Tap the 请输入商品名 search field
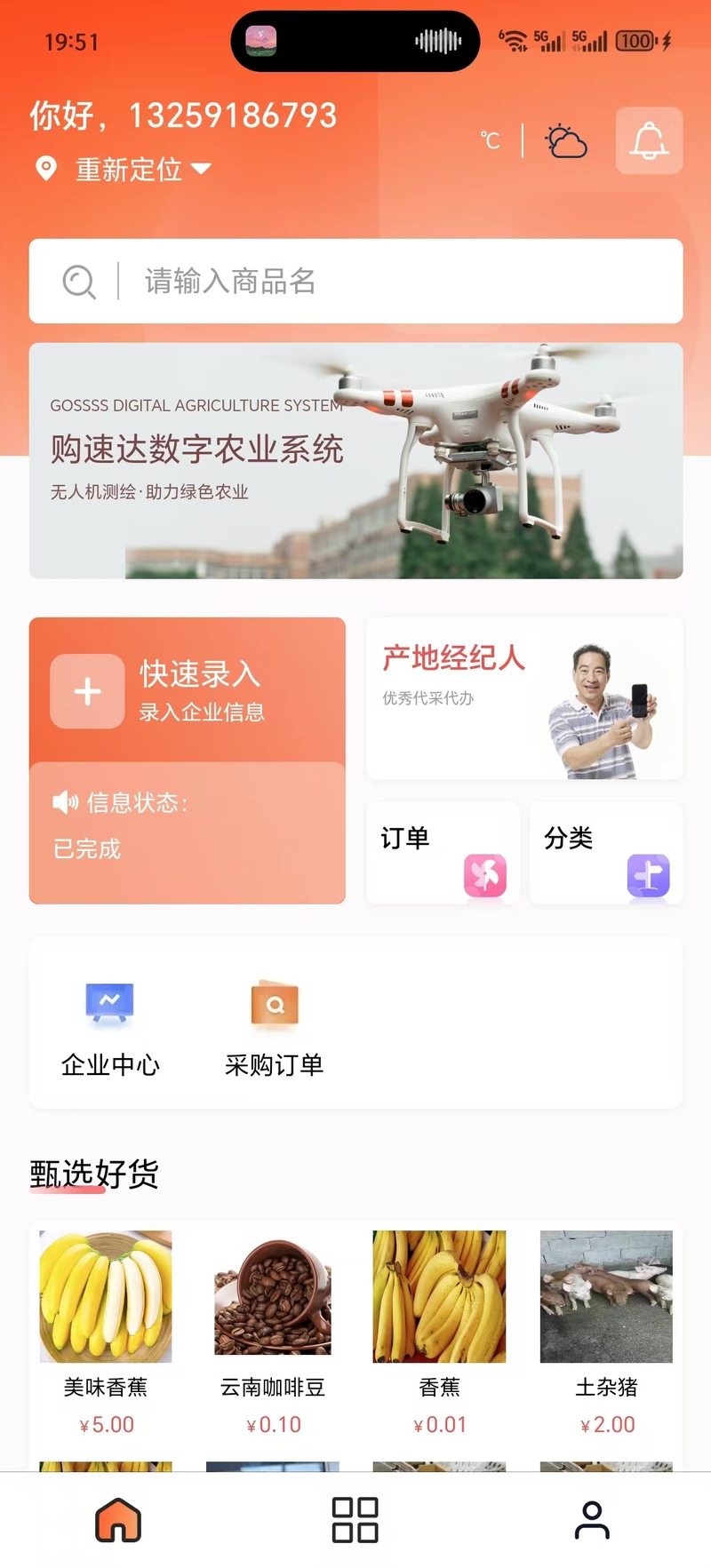 355,281
